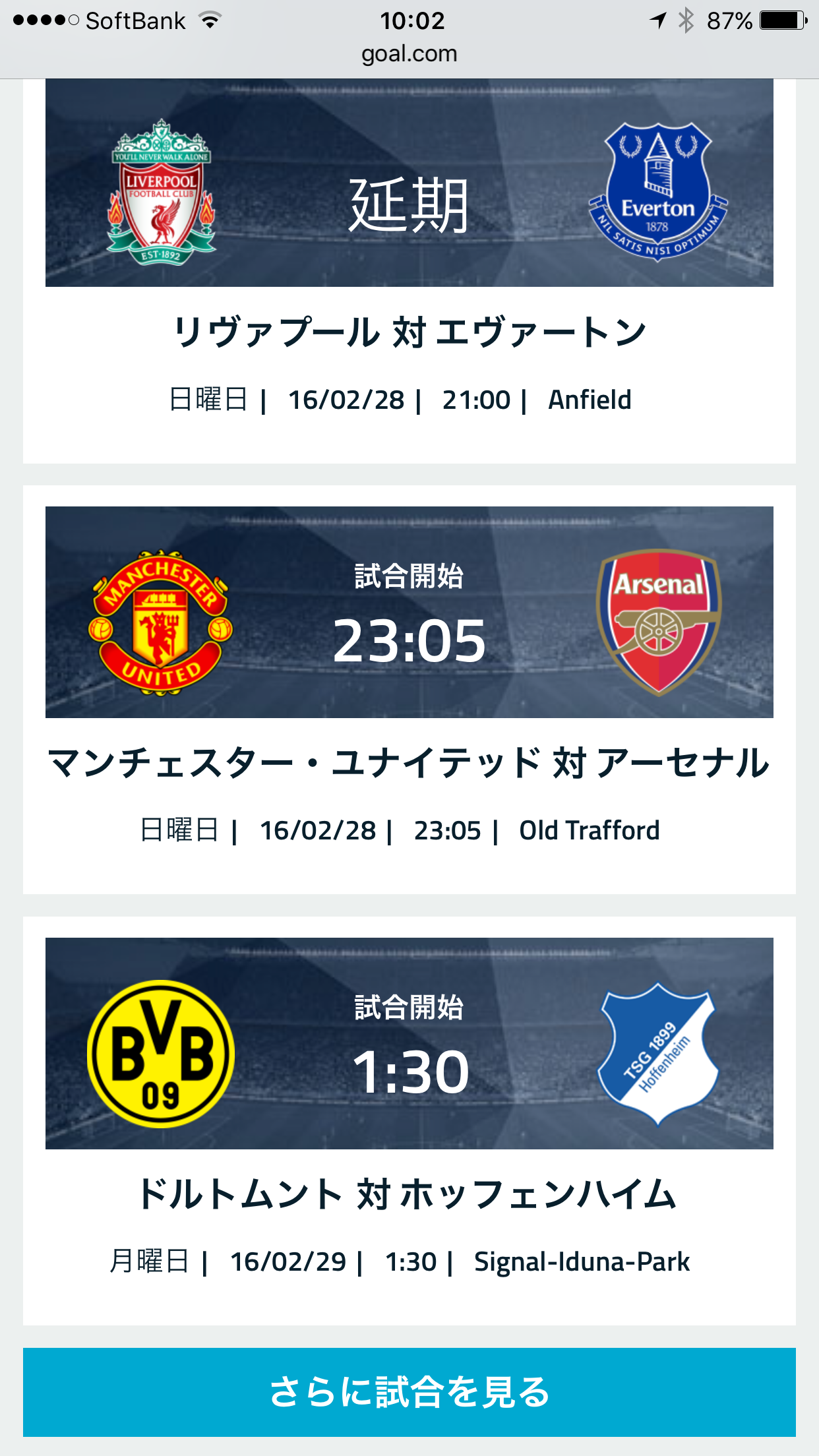Screen dimensions: 819x1456
Task: Open the Liverpool vs Everton match card
Action: coord(409,331)
